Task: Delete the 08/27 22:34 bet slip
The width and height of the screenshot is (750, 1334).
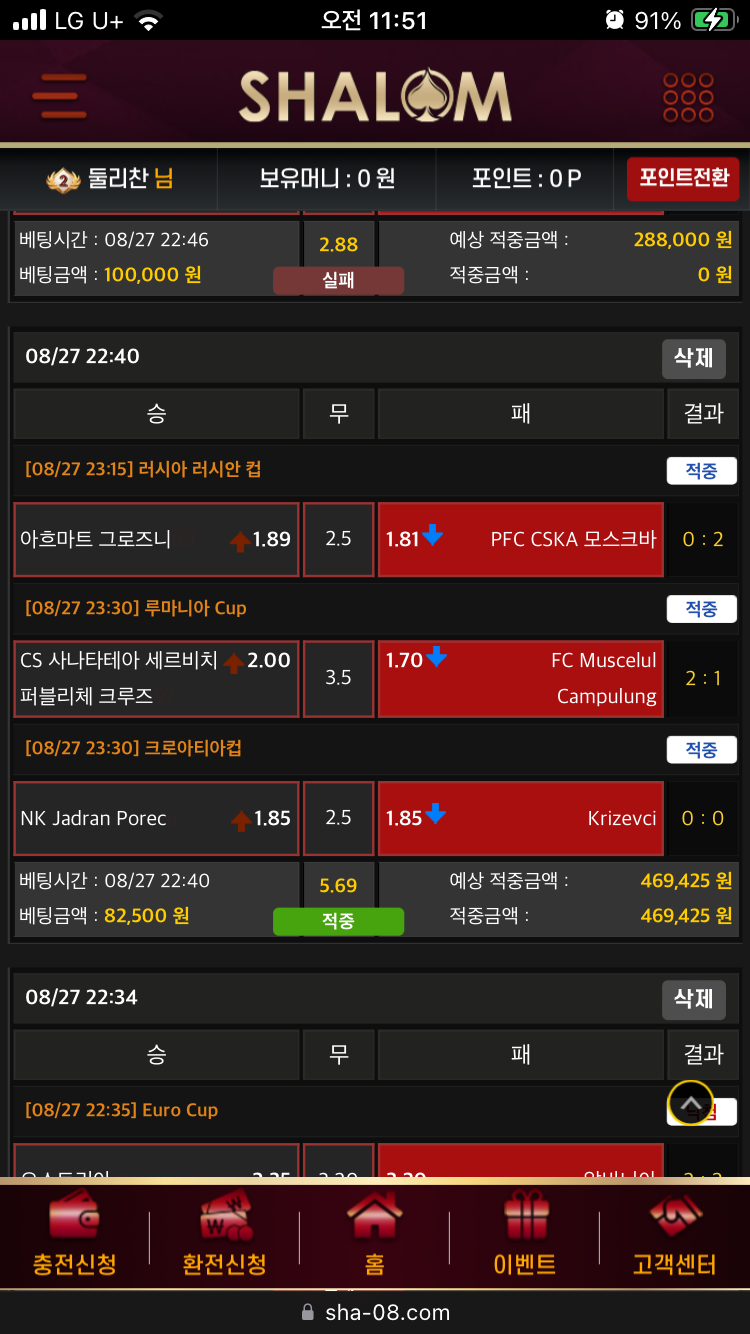Action: tap(693, 999)
